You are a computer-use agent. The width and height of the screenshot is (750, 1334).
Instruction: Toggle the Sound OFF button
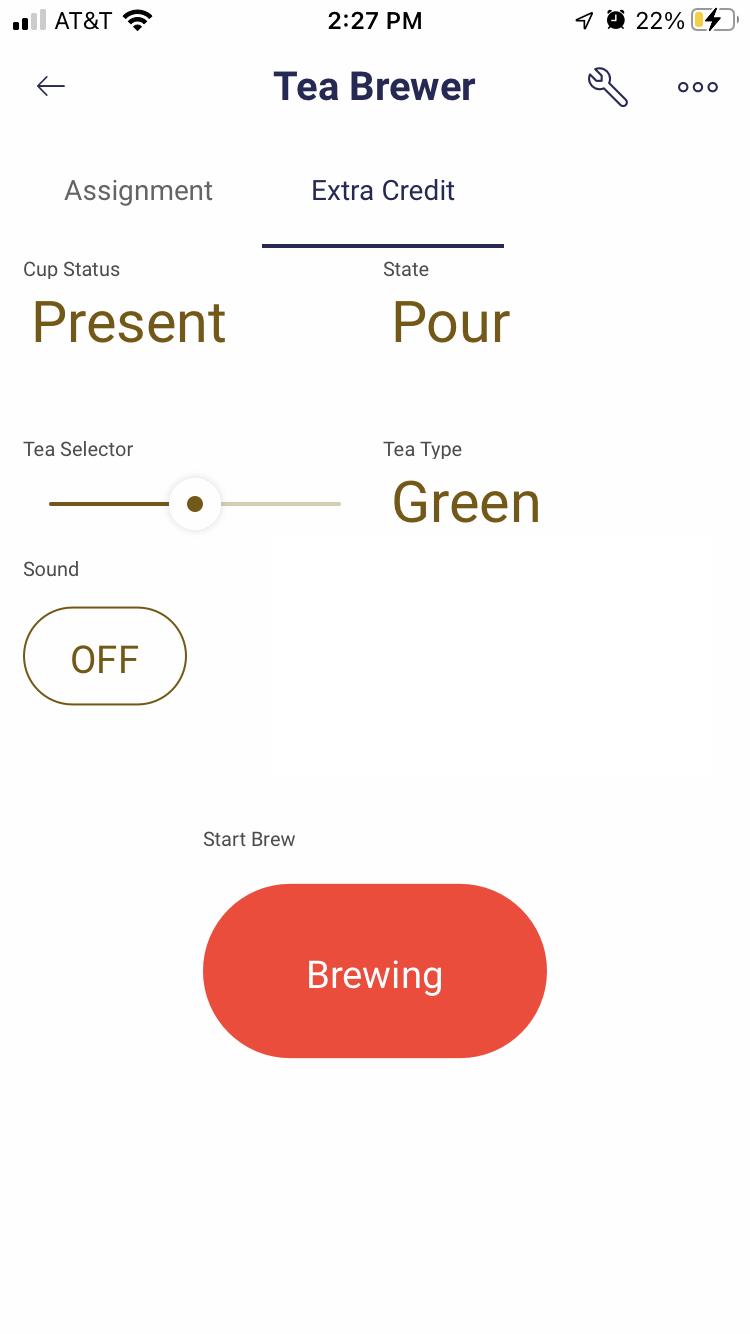pos(105,656)
